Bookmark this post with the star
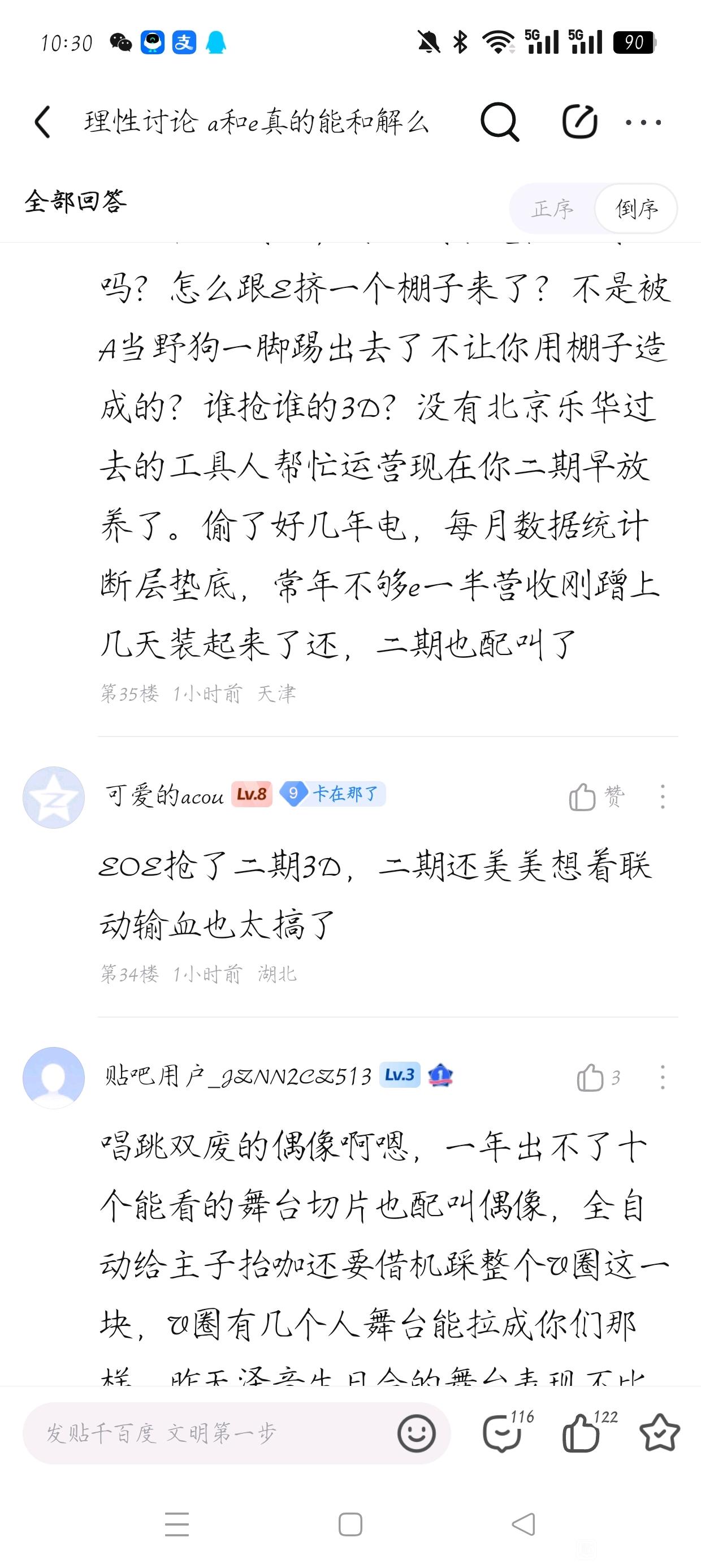 click(660, 1433)
